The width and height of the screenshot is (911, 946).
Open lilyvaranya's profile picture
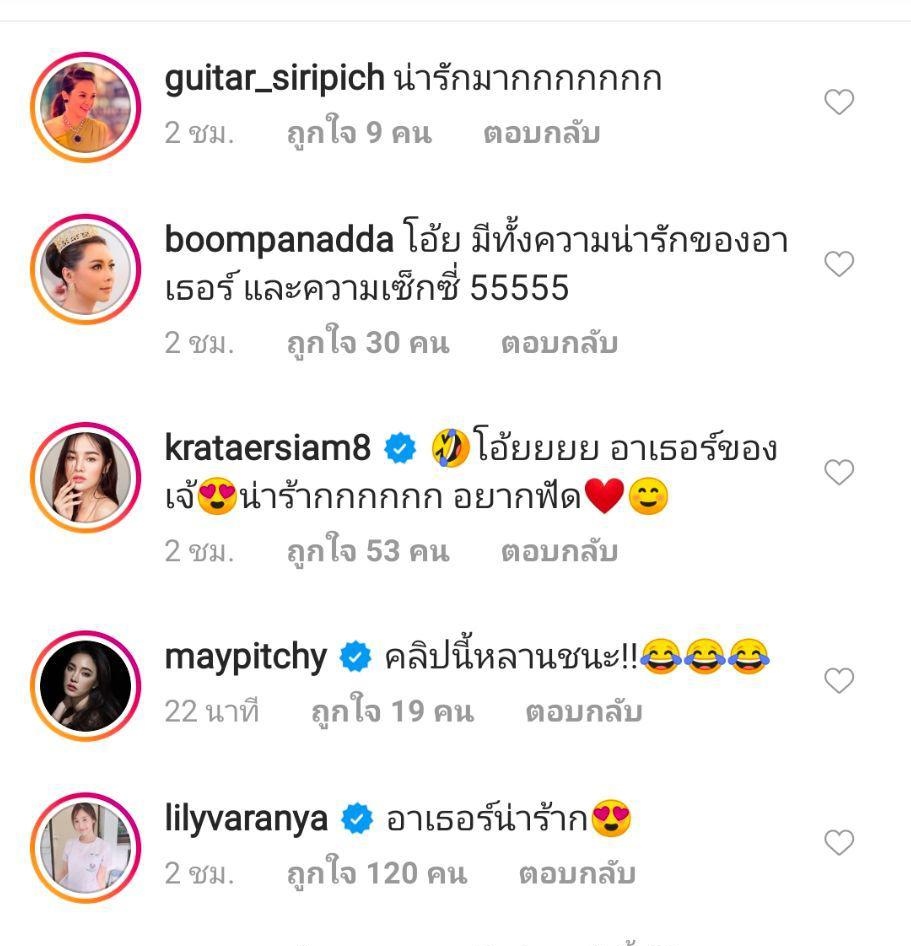[86, 846]
